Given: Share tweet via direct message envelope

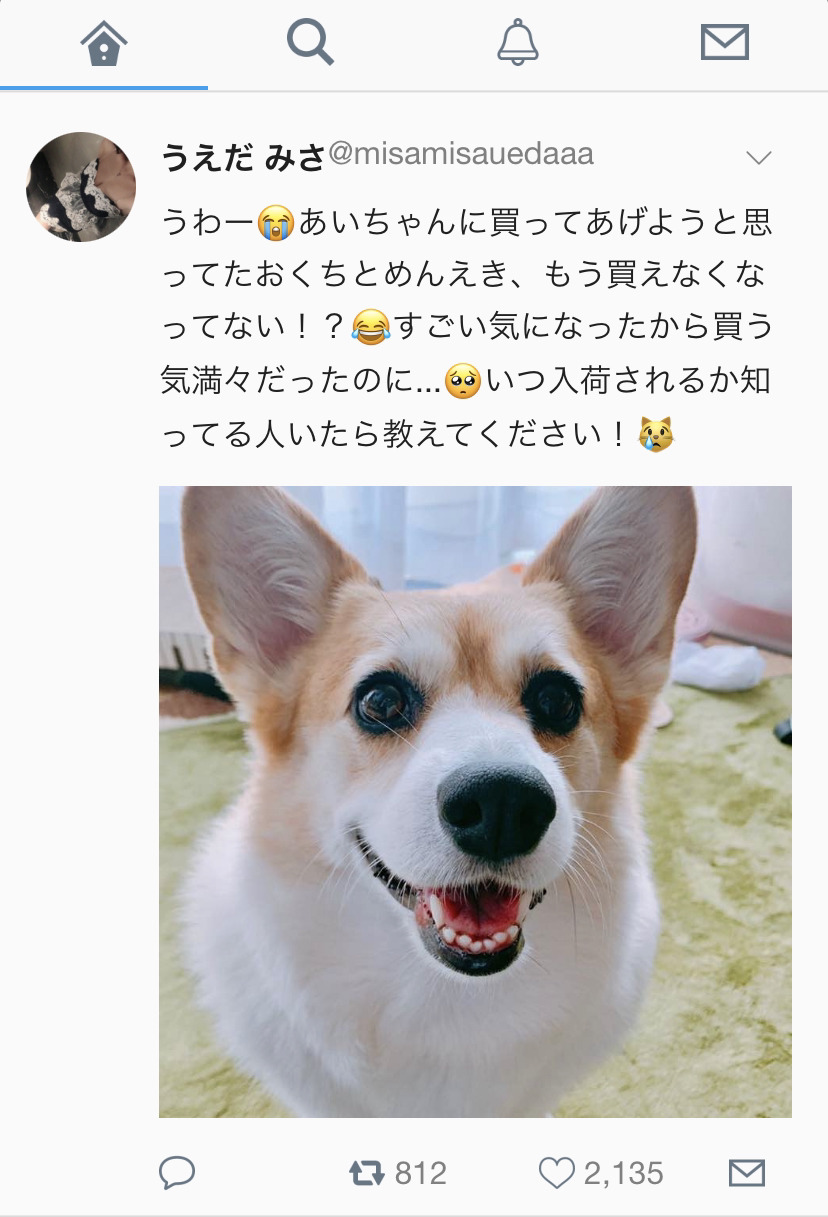Looking at the screenshot, I should point(746,1172).
